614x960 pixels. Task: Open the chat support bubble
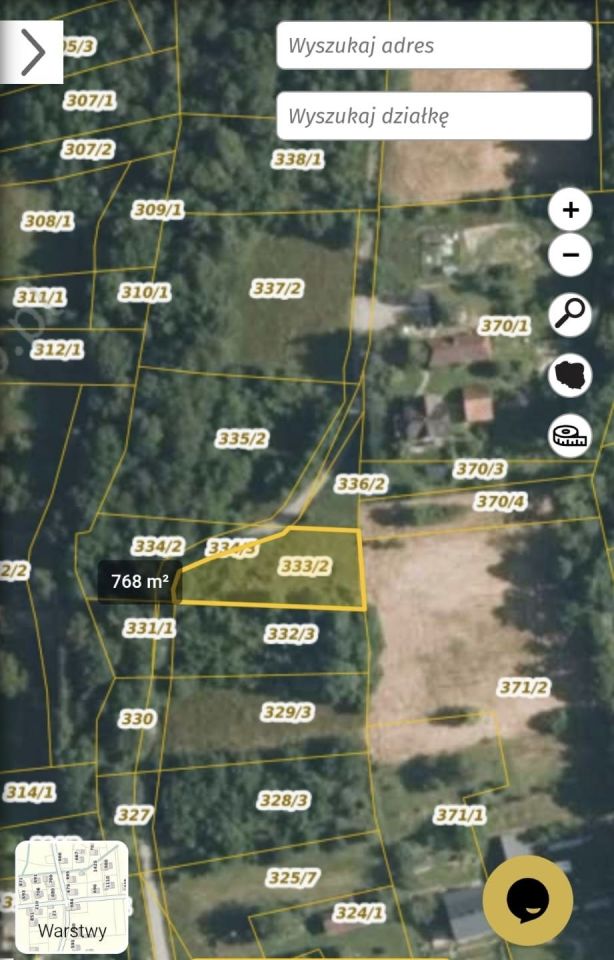point(527,900)
